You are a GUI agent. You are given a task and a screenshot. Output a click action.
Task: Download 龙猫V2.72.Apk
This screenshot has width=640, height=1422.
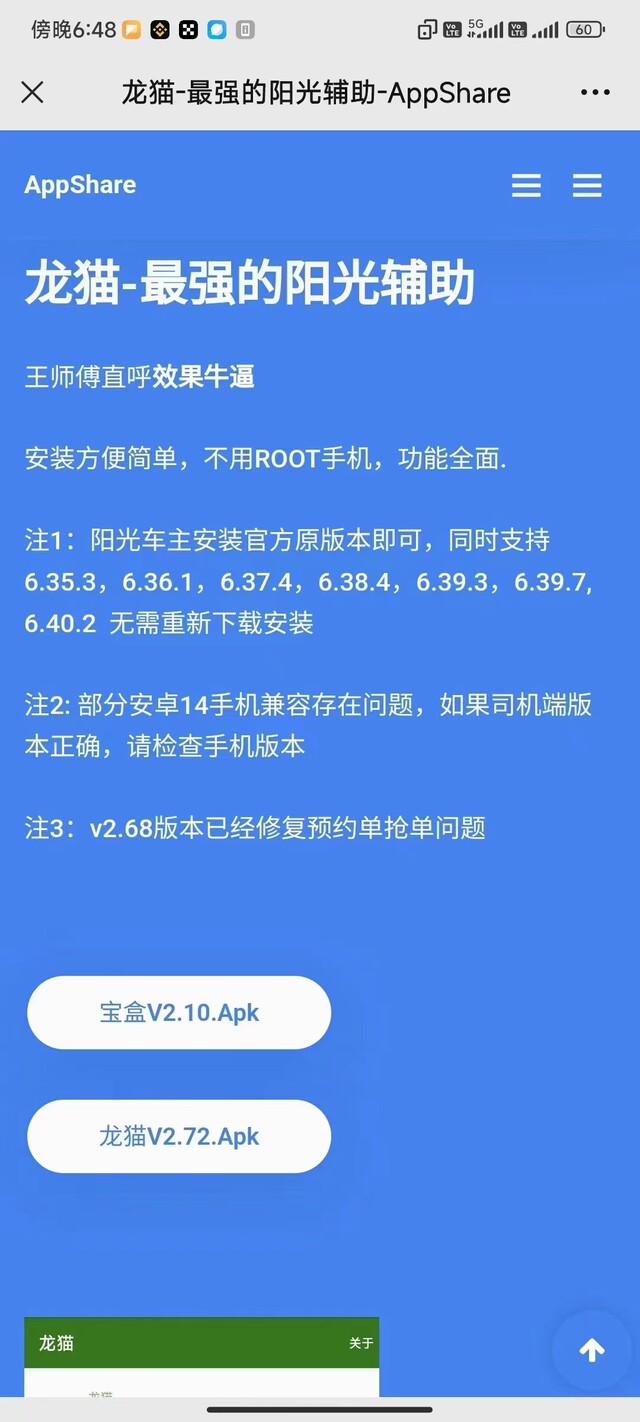(x=179, y=1136)
